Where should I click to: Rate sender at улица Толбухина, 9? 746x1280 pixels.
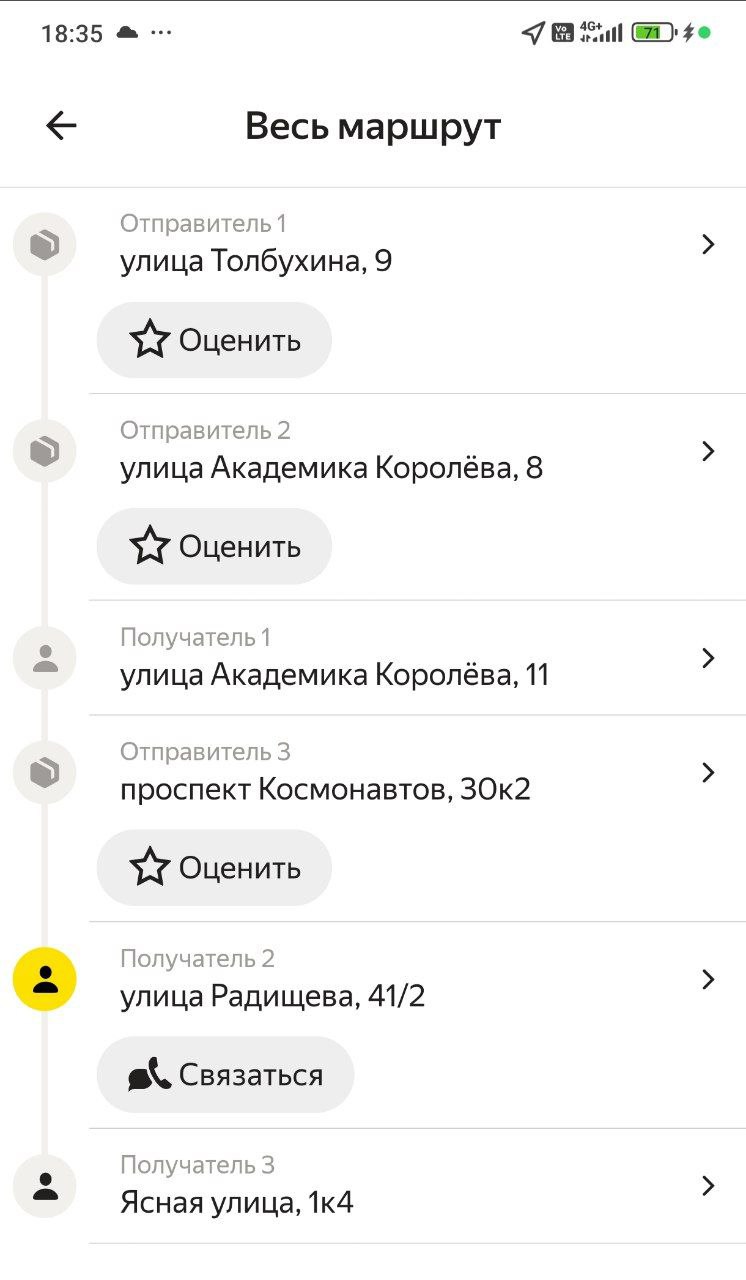pos(214,341)
